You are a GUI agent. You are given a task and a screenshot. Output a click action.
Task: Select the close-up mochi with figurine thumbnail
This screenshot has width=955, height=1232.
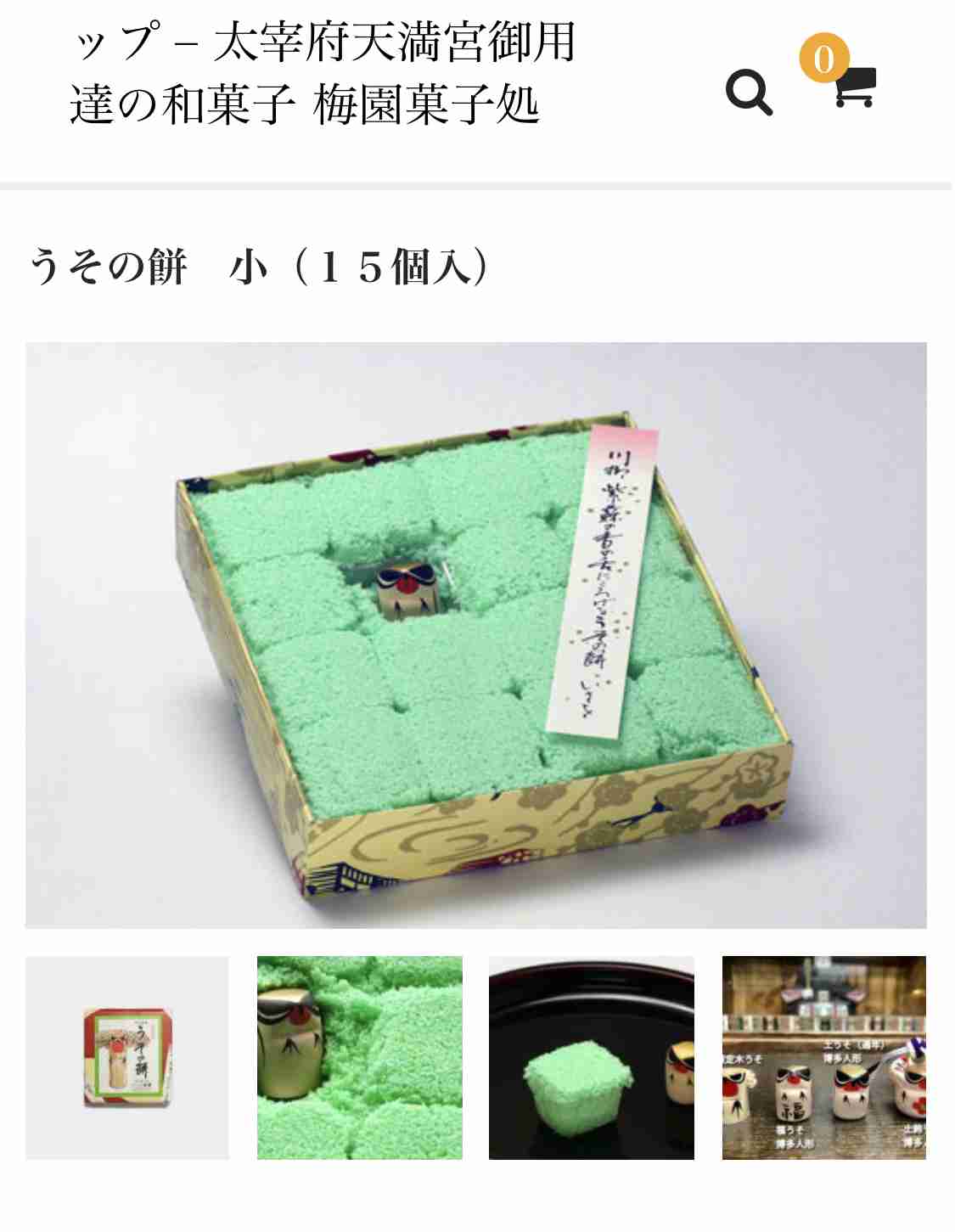coord(360,1057)
